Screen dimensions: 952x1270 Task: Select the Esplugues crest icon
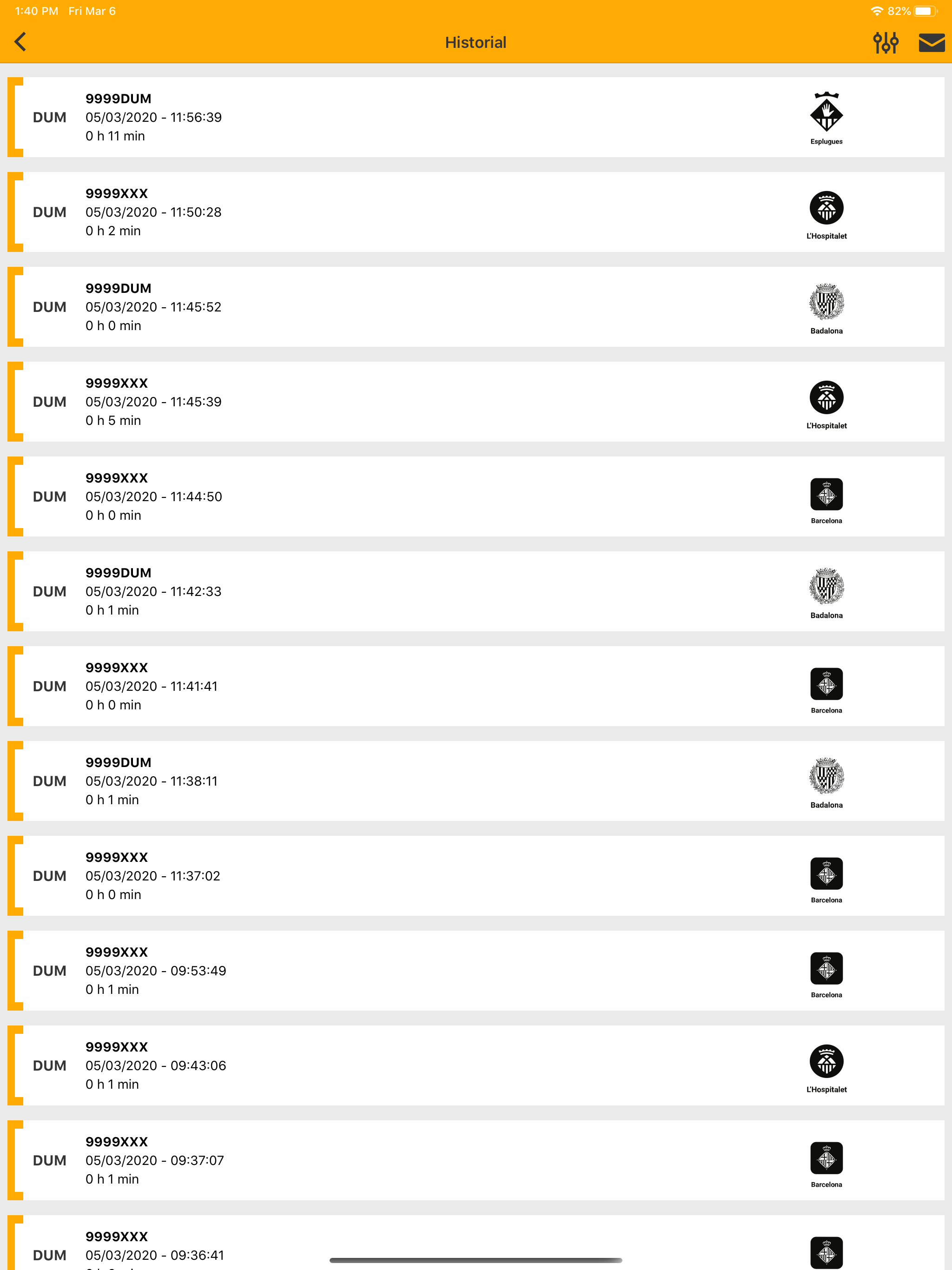click(826, 112)
